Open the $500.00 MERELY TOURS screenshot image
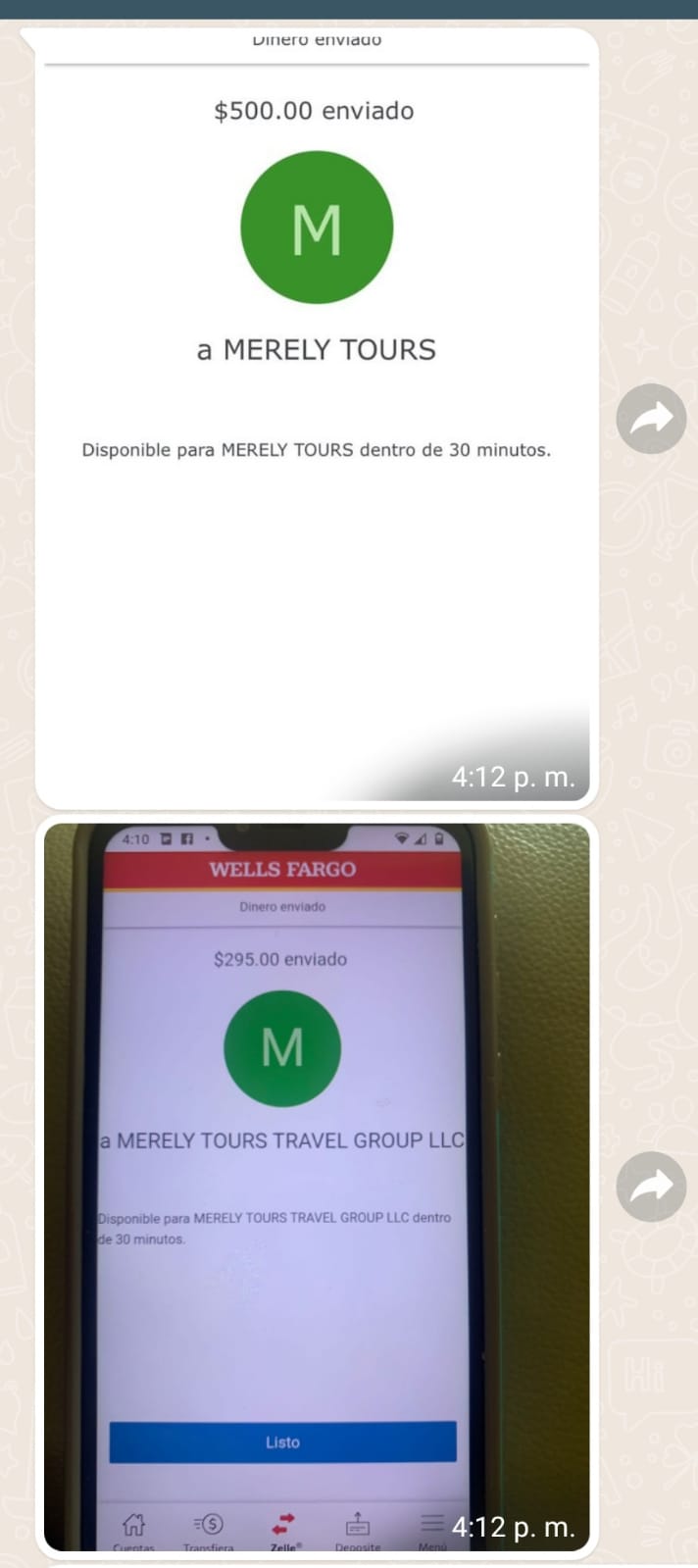This screenshot has height=1568, width=698. click(x=317, y=419)
